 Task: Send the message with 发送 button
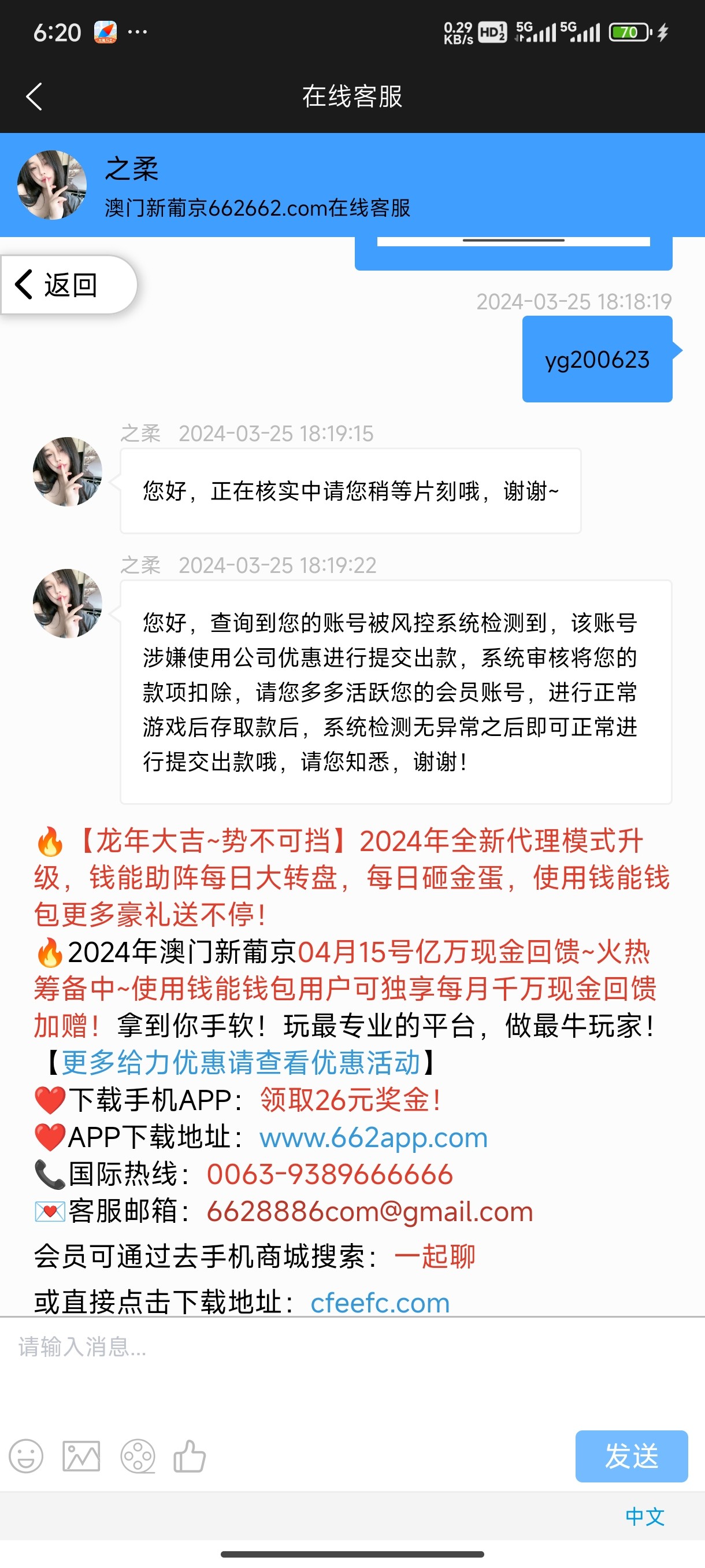[x=631, y=1456]
